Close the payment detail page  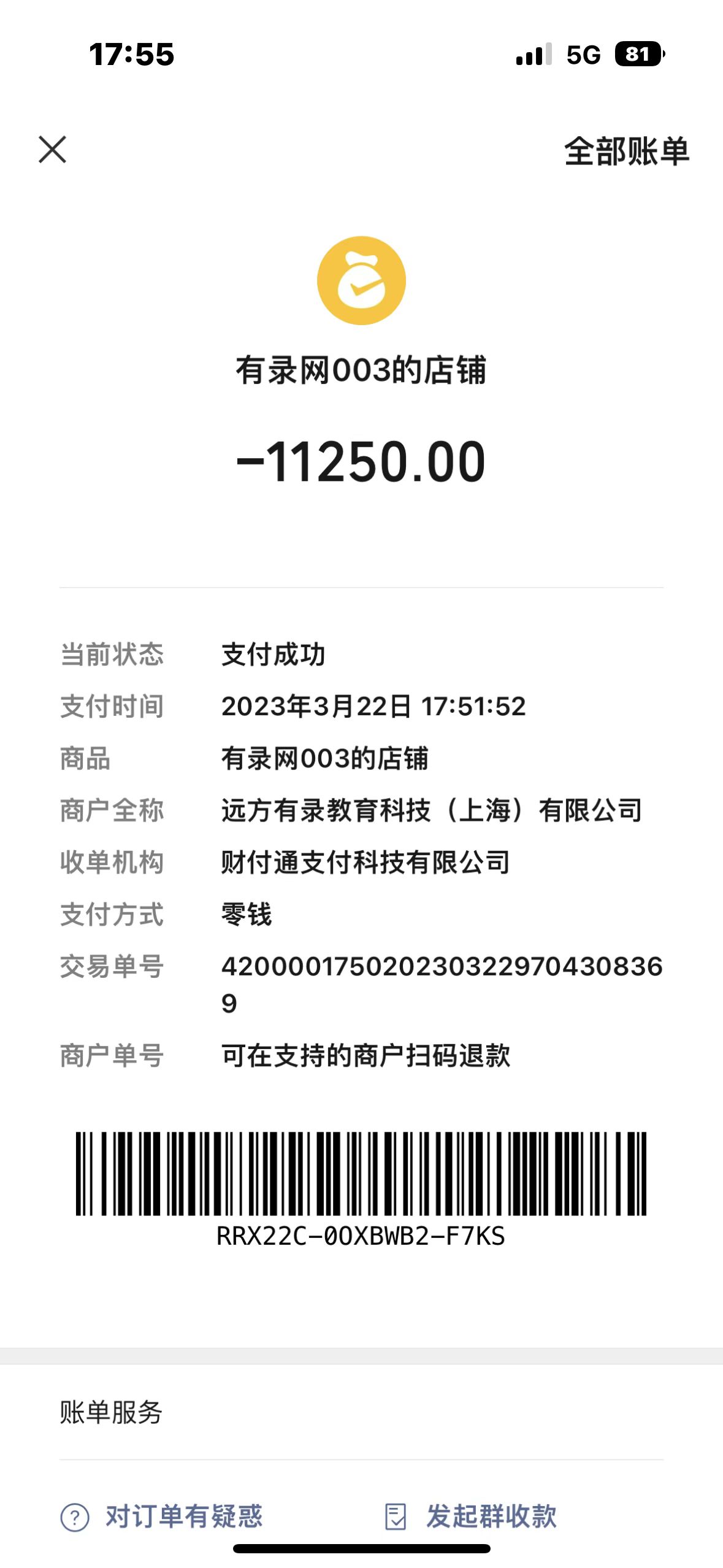pos(52,150)
